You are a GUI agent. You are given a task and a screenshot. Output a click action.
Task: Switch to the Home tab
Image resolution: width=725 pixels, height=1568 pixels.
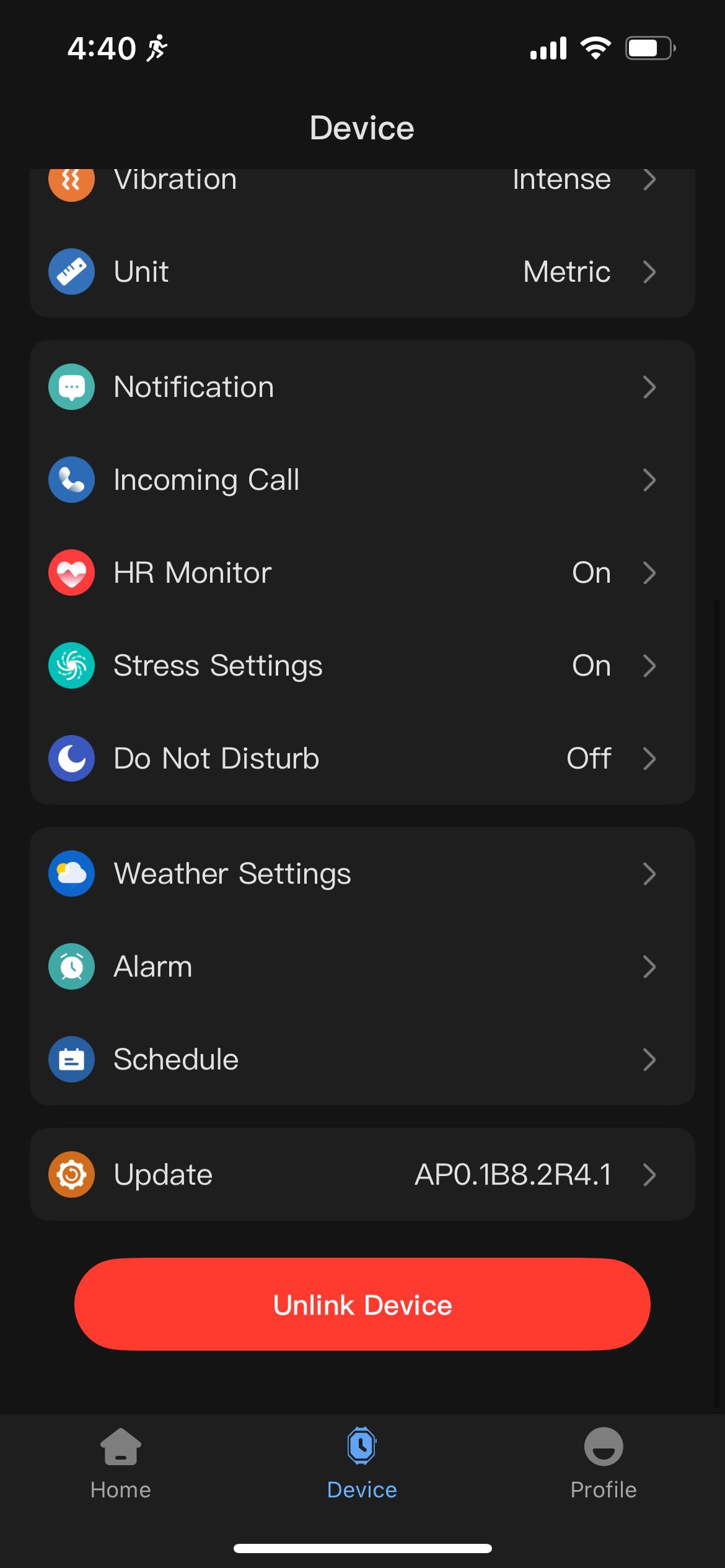click(121, 1463)
